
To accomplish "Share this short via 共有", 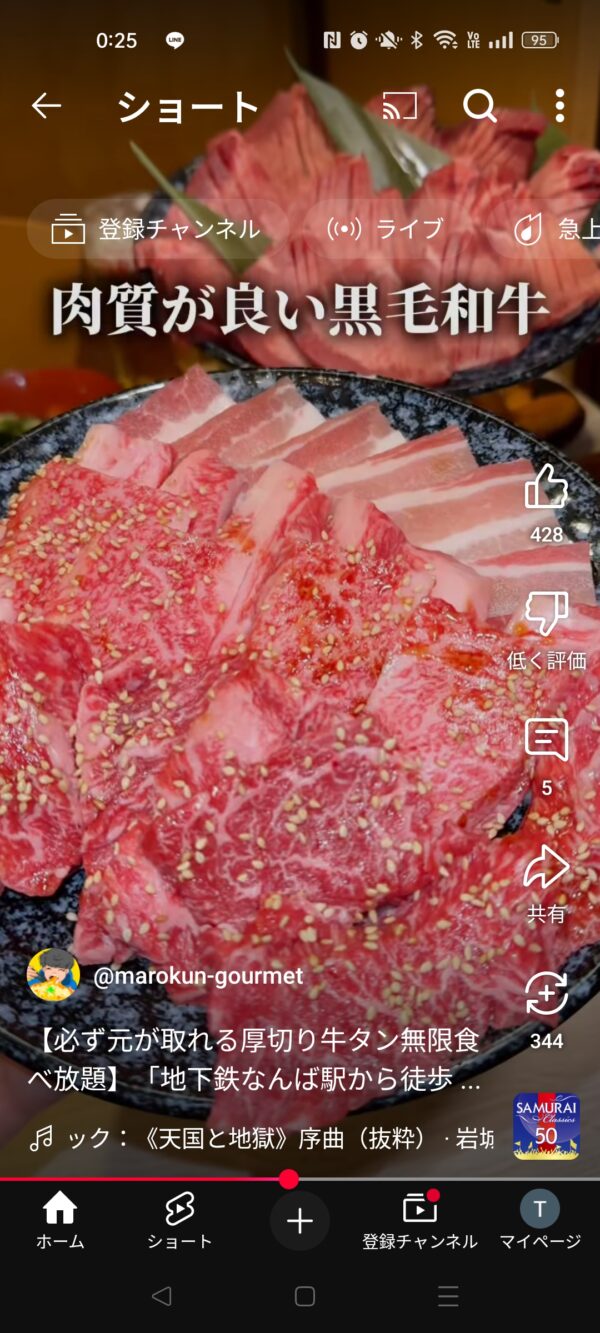I will click(546, 867).
